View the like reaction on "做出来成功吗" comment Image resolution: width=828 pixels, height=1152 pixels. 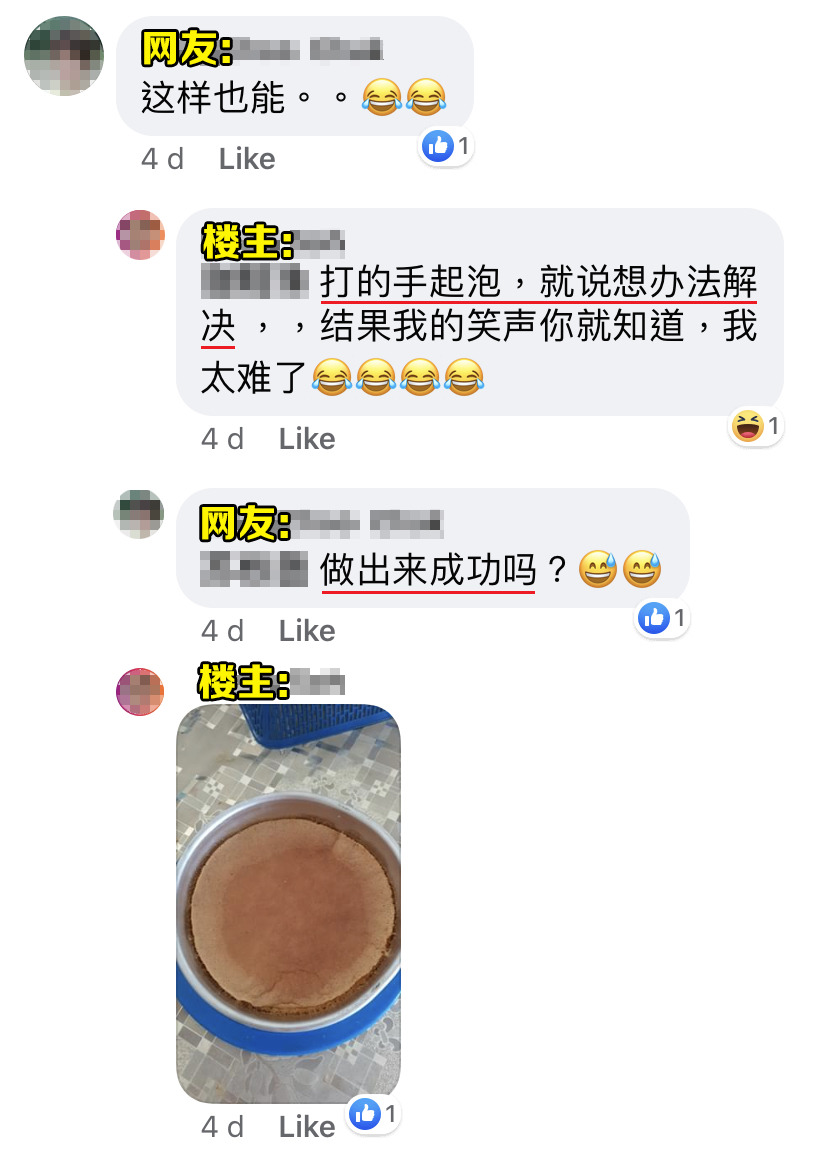click(x=663, y=619)
